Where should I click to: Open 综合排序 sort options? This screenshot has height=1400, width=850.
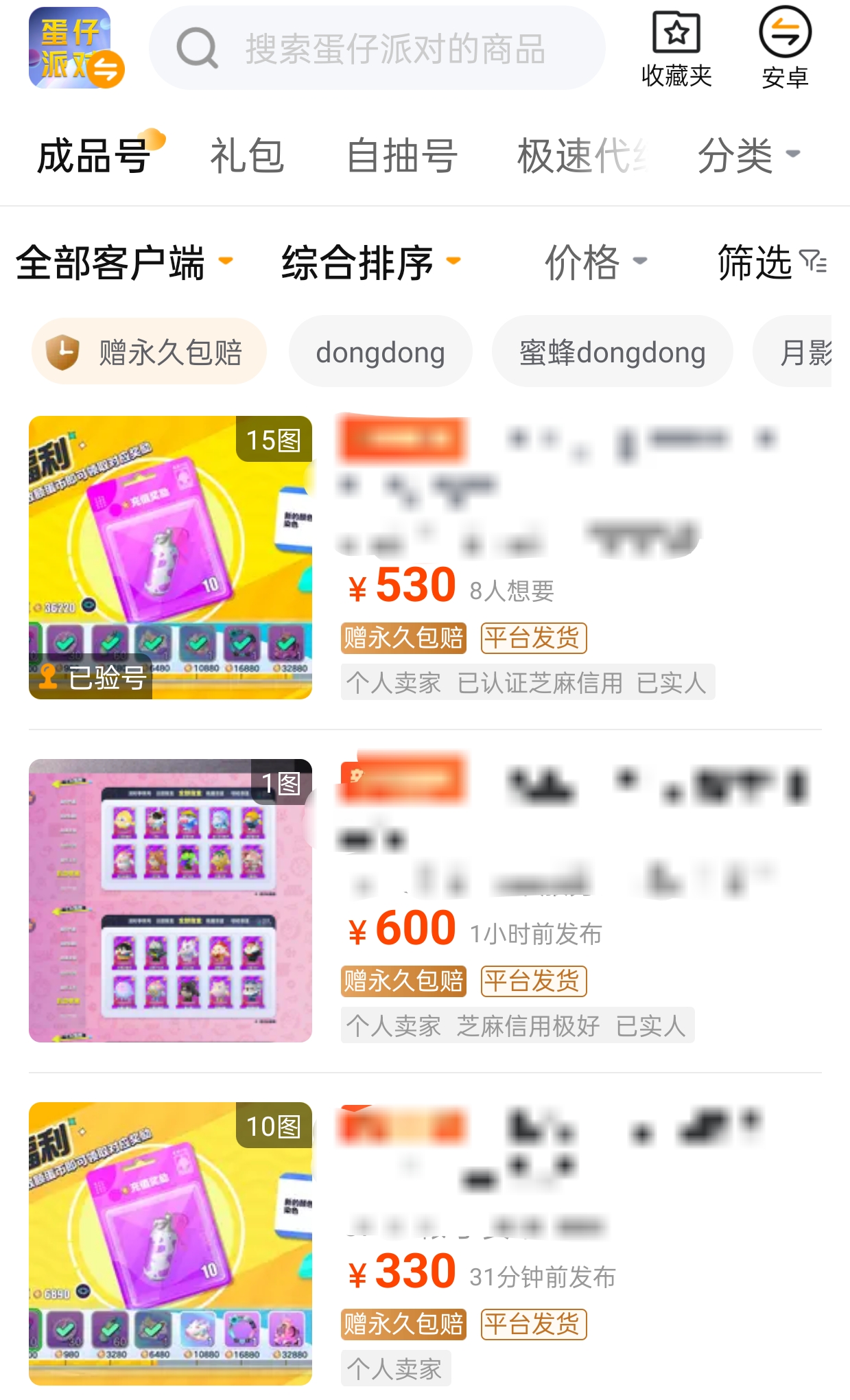click(x=370, y=262)
